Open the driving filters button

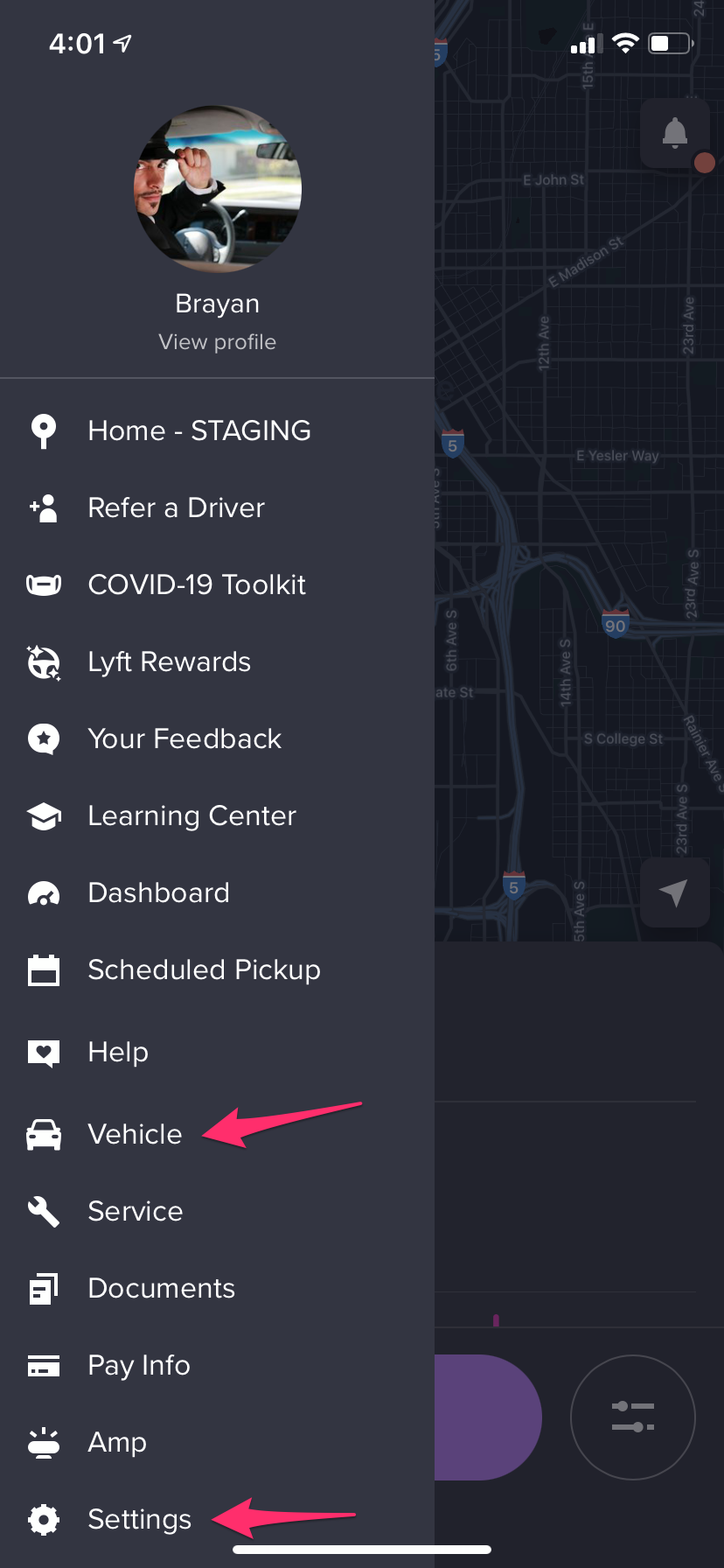click(x=632, y=1417)
